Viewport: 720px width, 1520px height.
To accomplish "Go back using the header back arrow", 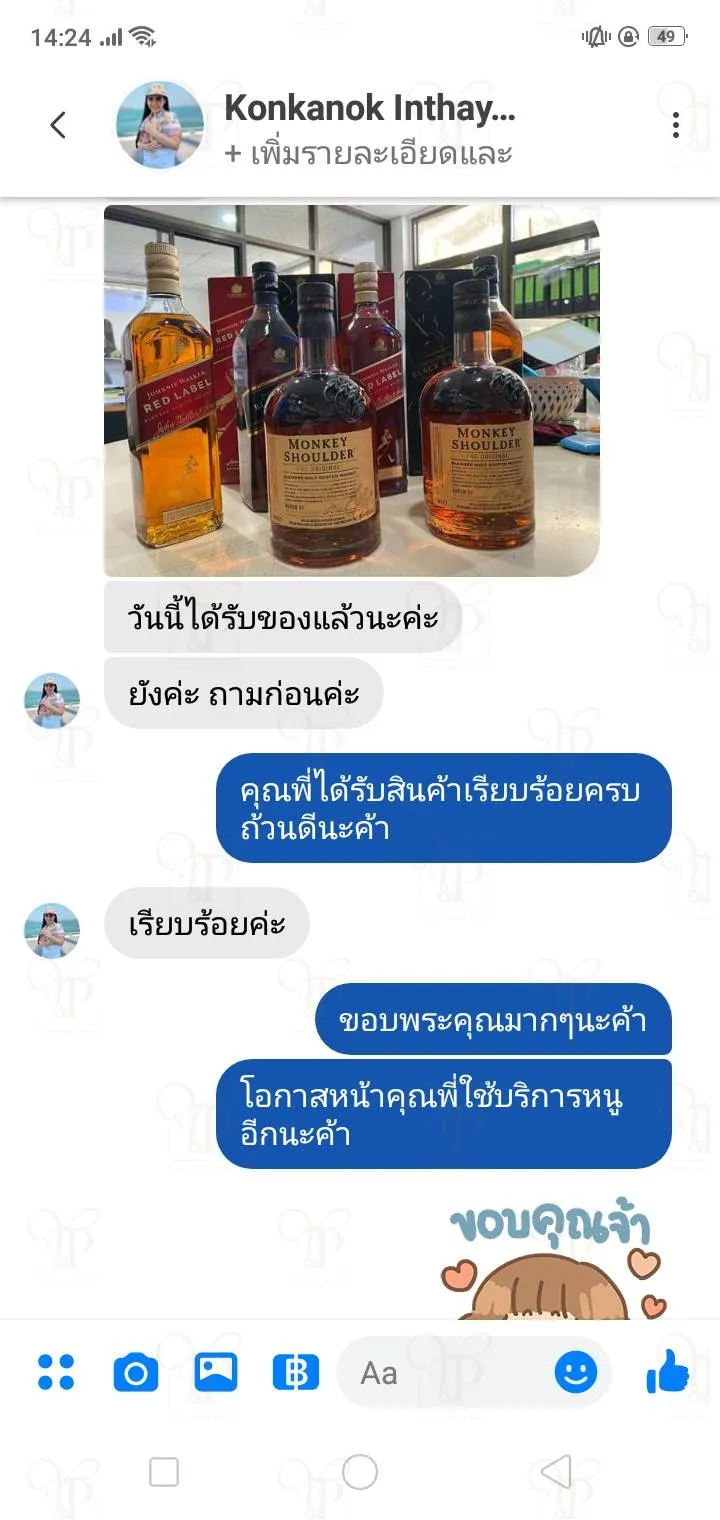I will pos(58,125).
